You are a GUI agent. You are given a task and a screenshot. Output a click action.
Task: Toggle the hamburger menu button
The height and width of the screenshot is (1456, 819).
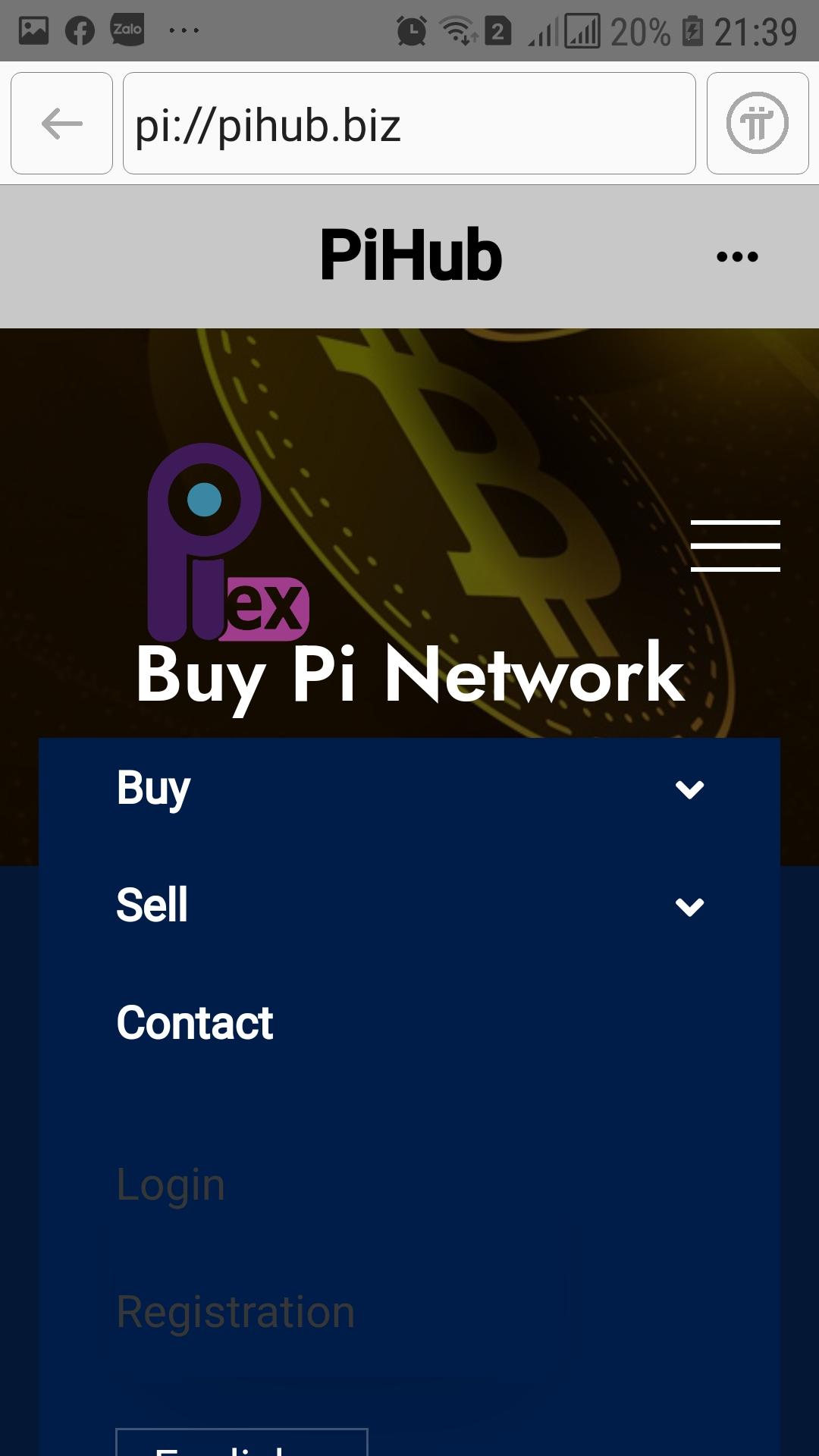(x=735, y=545)
